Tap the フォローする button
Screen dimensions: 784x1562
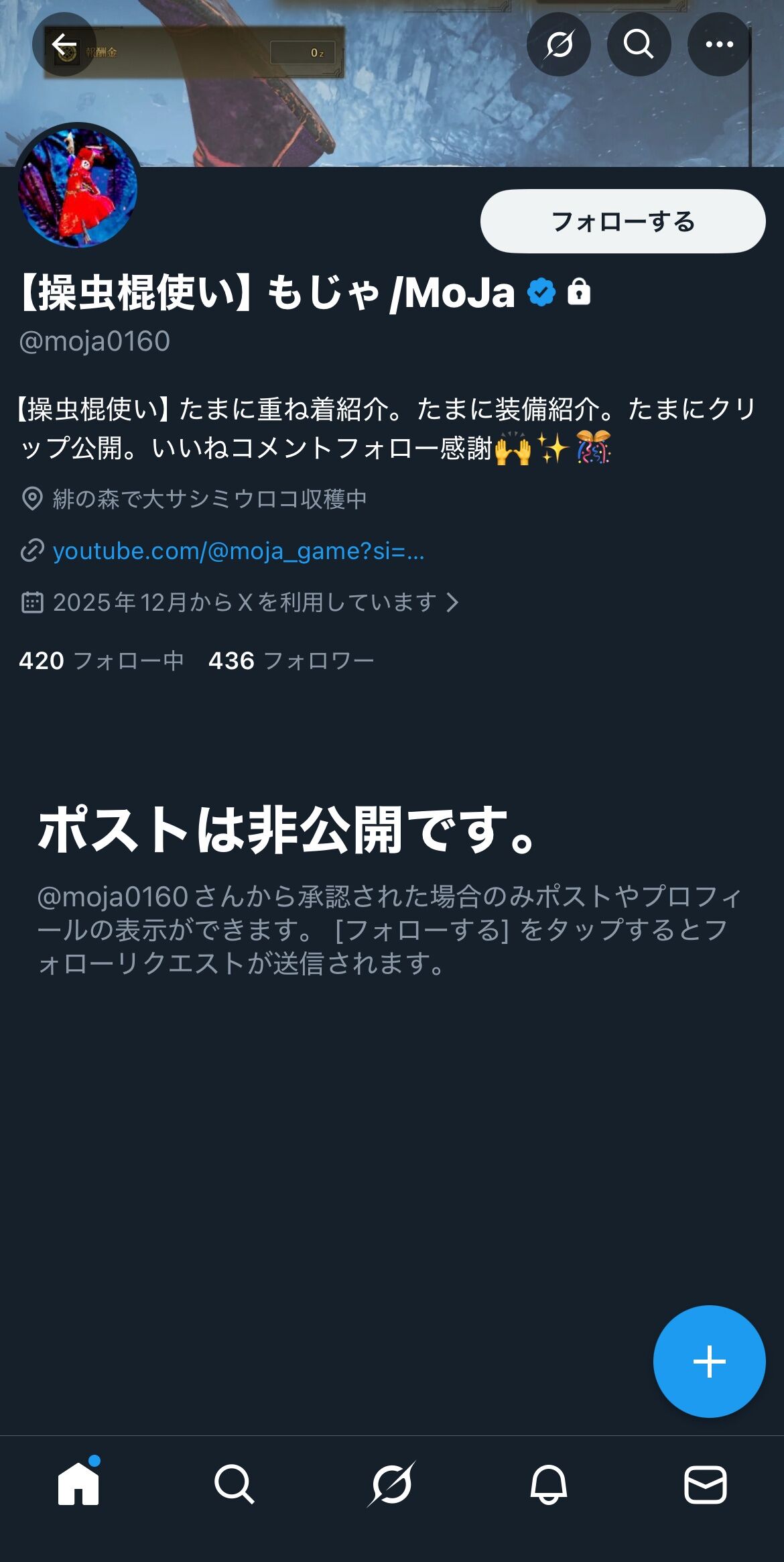[x=623, y=221]
